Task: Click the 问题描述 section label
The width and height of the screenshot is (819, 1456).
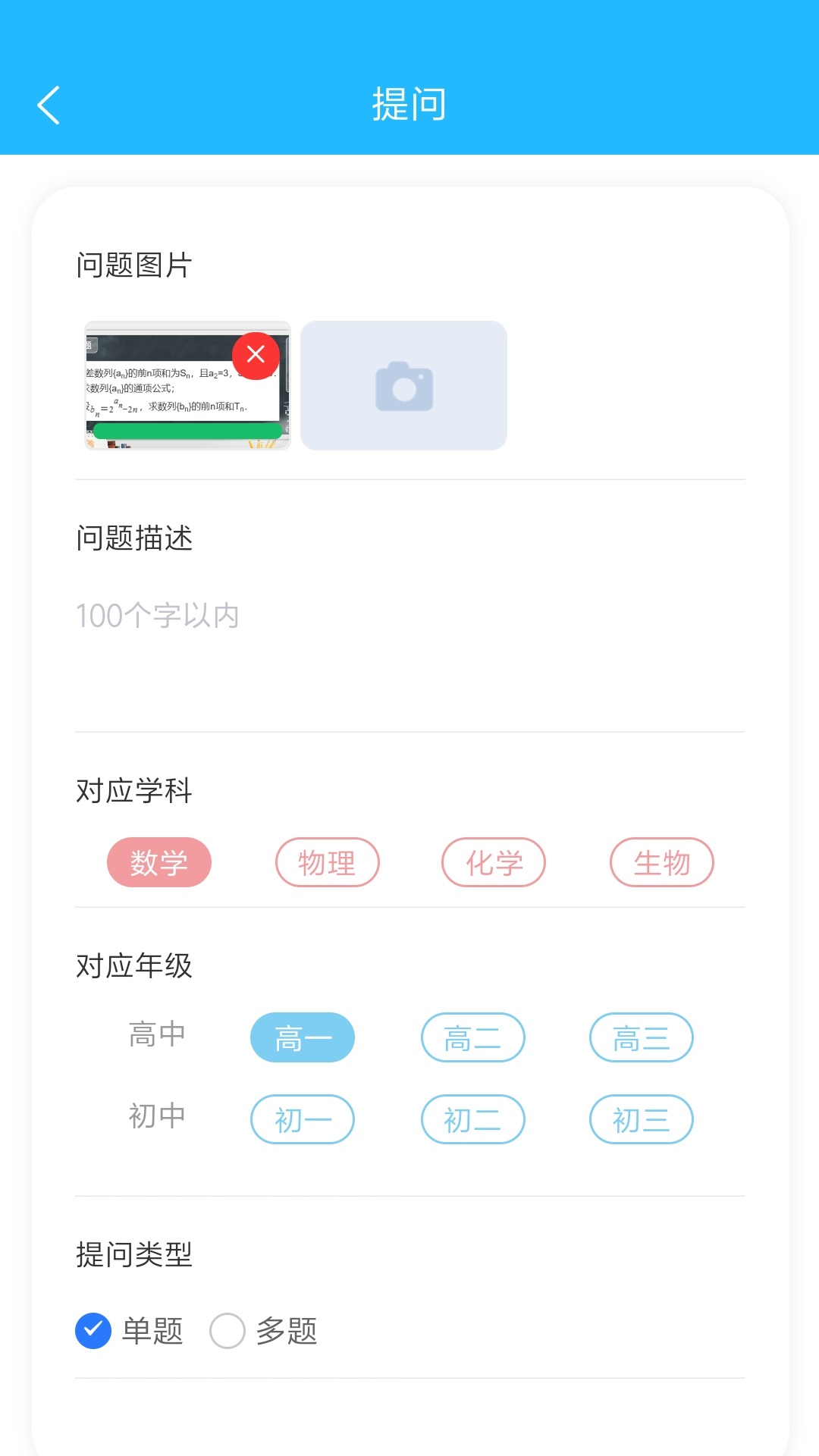Action: coord(135,541)
